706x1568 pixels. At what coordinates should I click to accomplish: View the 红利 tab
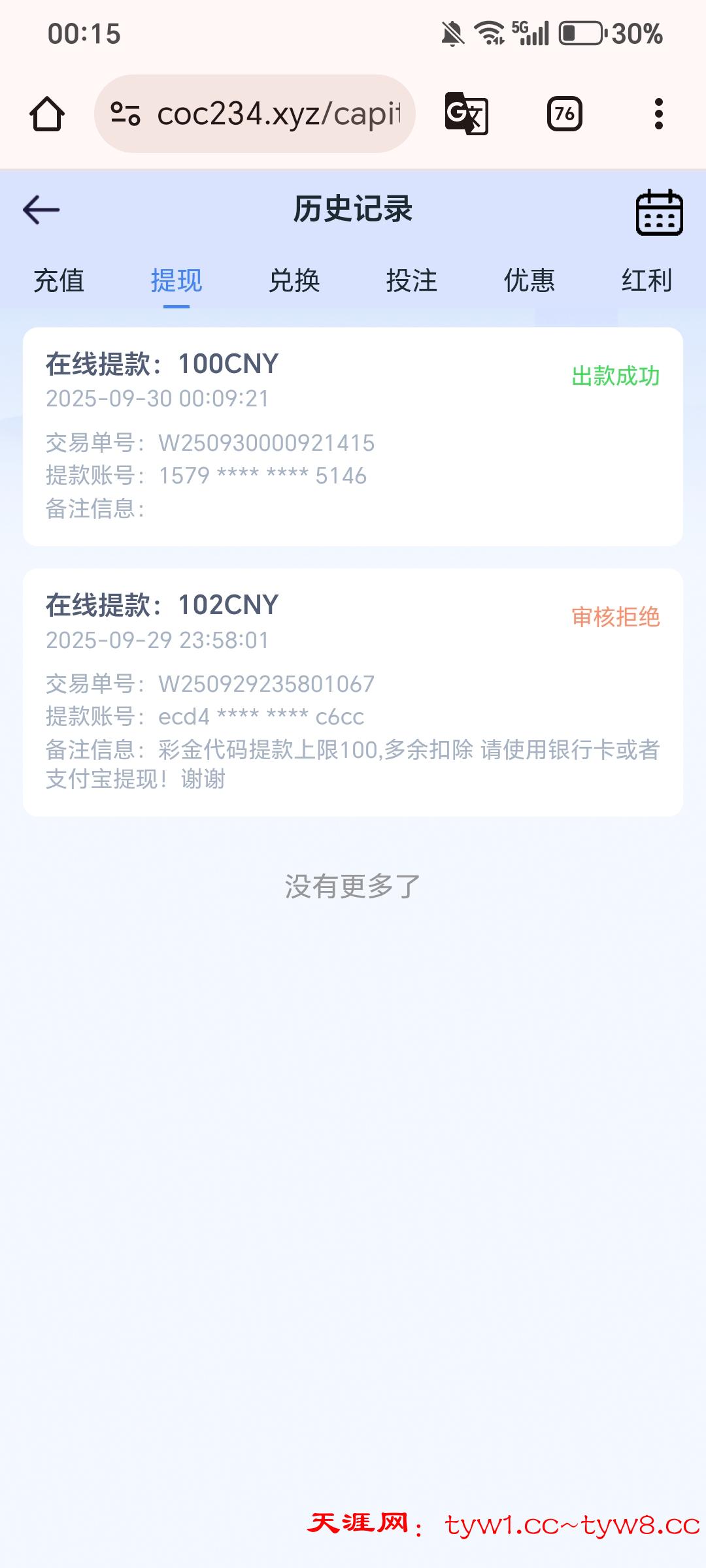pos(647,281)
